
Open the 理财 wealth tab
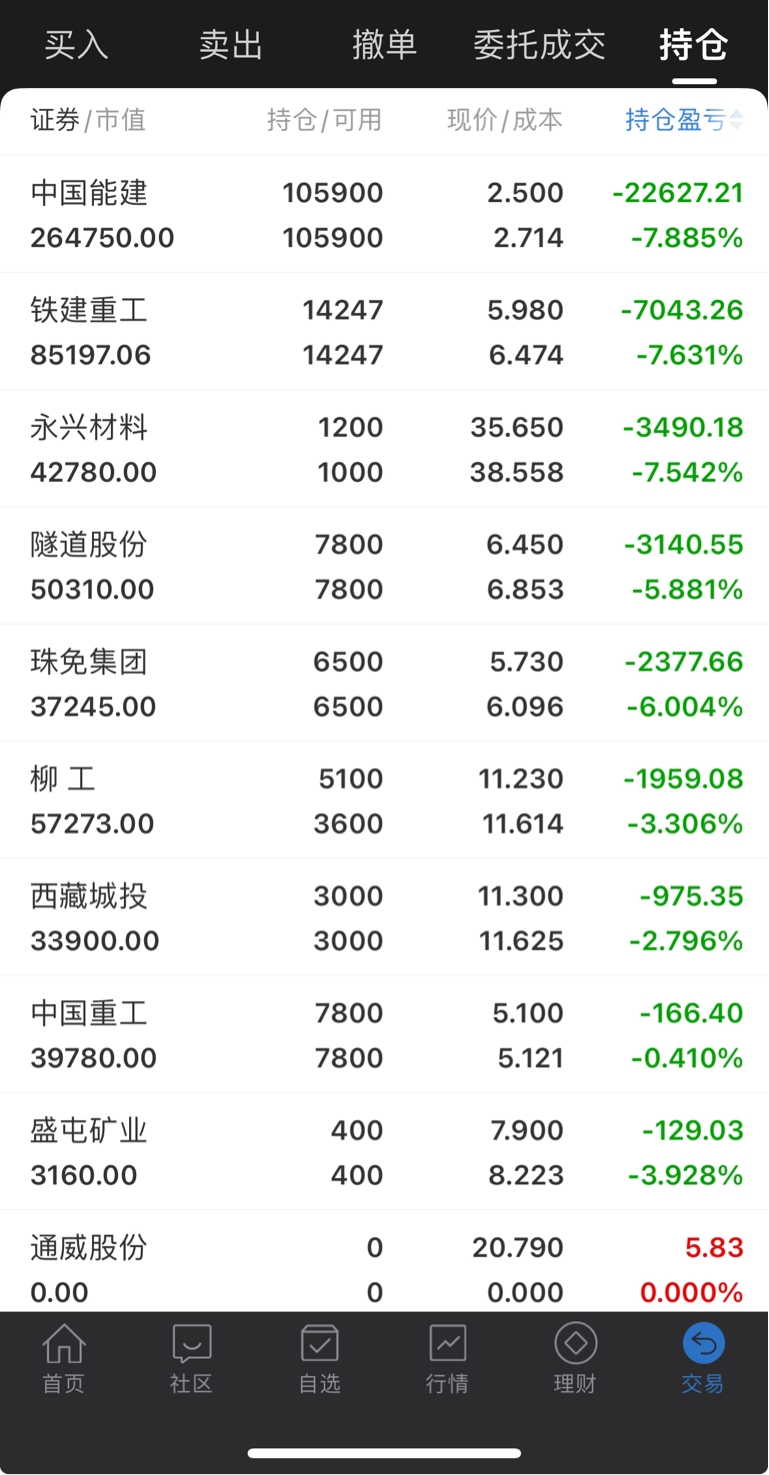(x=575, y=1358)
